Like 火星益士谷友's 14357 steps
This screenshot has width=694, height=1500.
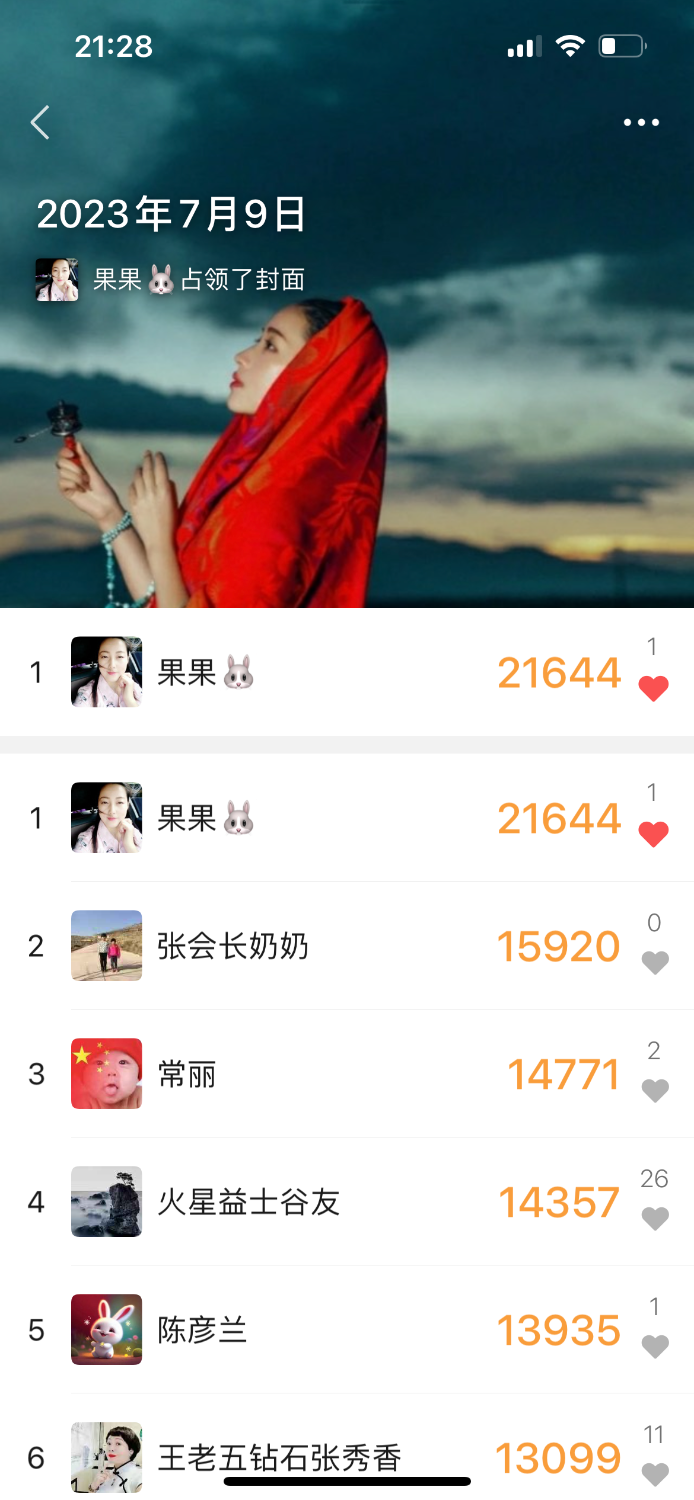tap(655, 1218)
